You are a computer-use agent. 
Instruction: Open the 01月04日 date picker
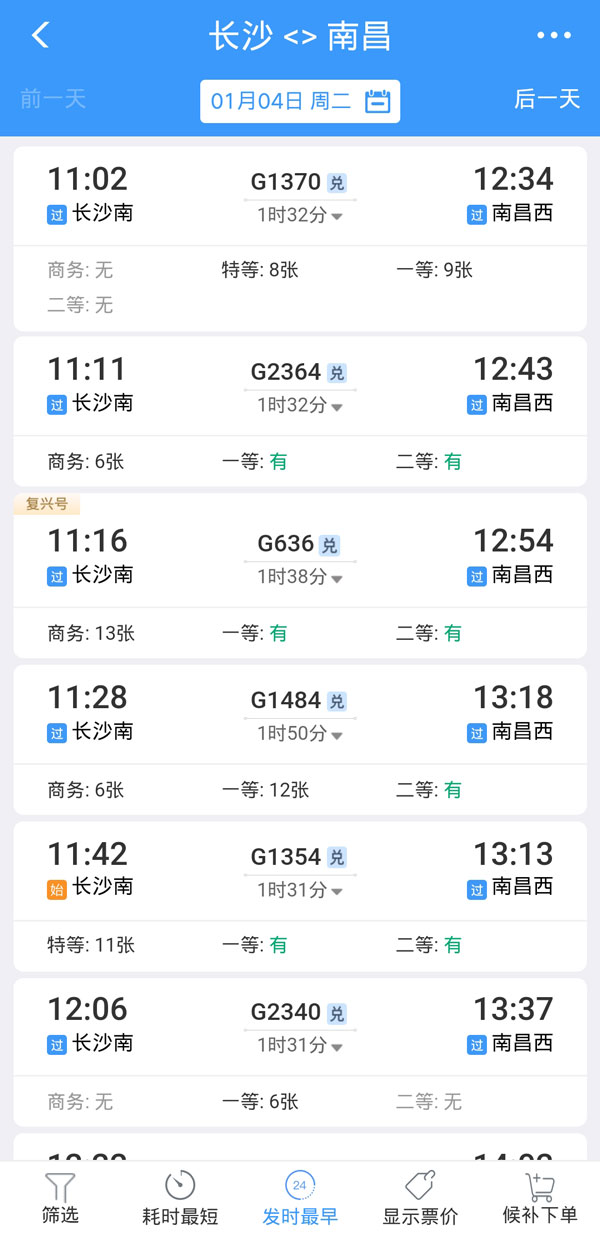(x=300, y=101)
